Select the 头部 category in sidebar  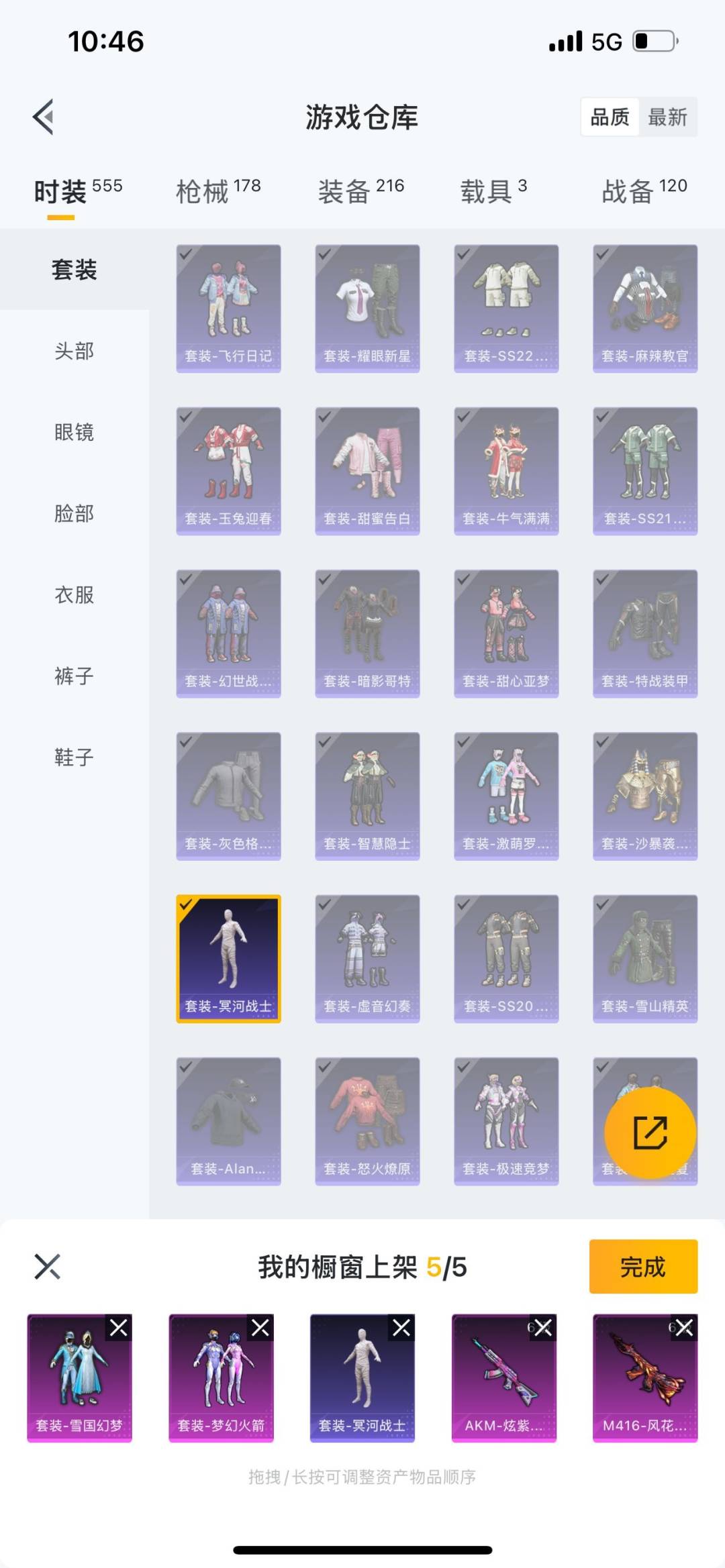[x=75, y=351]
